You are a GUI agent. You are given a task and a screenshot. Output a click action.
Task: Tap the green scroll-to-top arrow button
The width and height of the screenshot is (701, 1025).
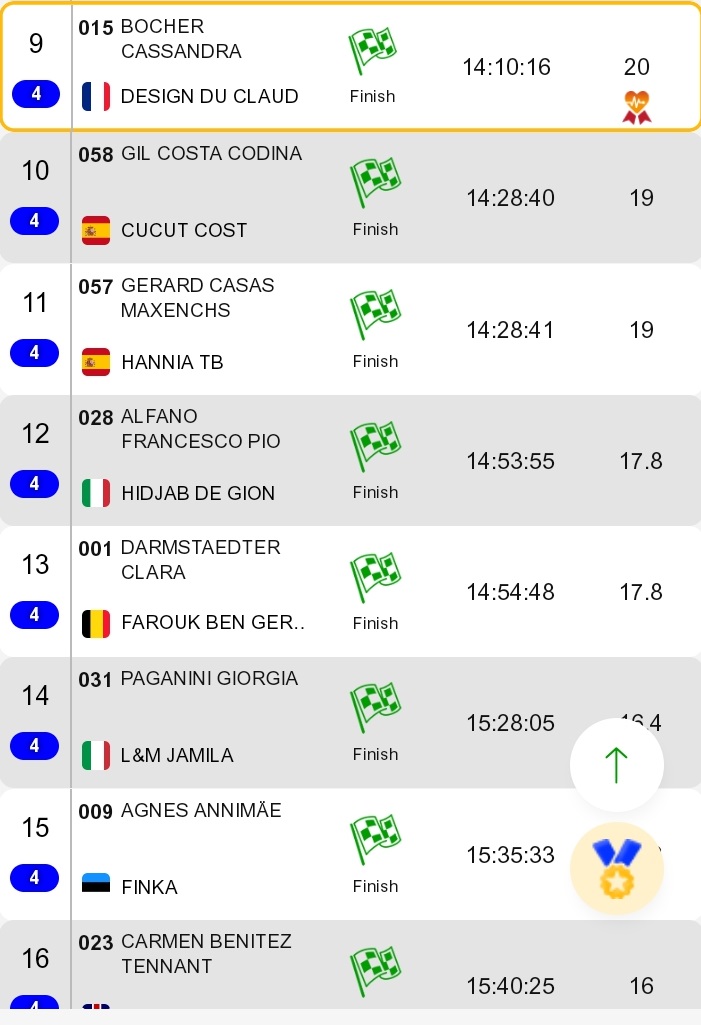(x=617, y=765)
